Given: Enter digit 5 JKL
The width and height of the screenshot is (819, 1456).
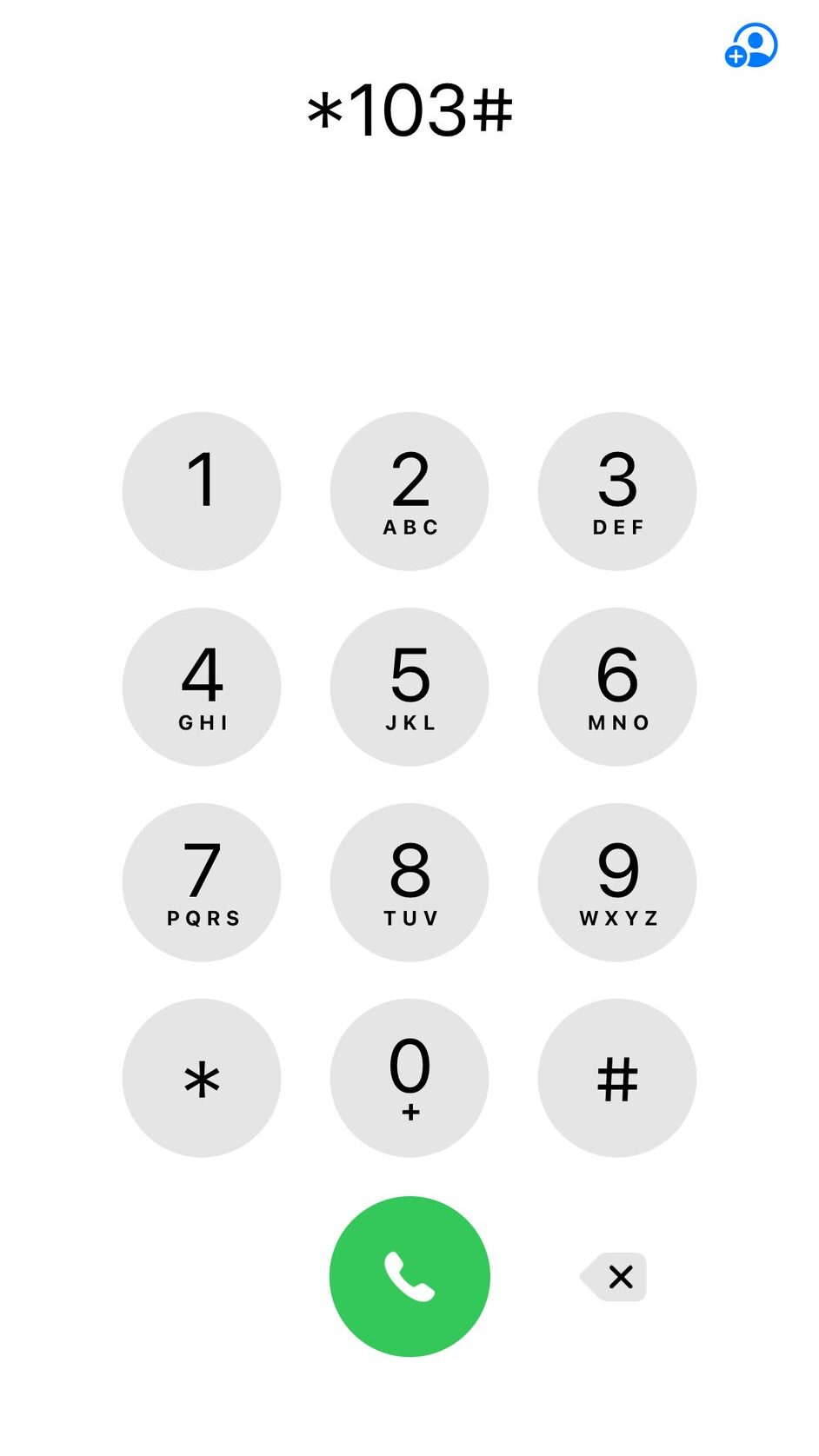Looking at the screenshot, I should point(409,687).
